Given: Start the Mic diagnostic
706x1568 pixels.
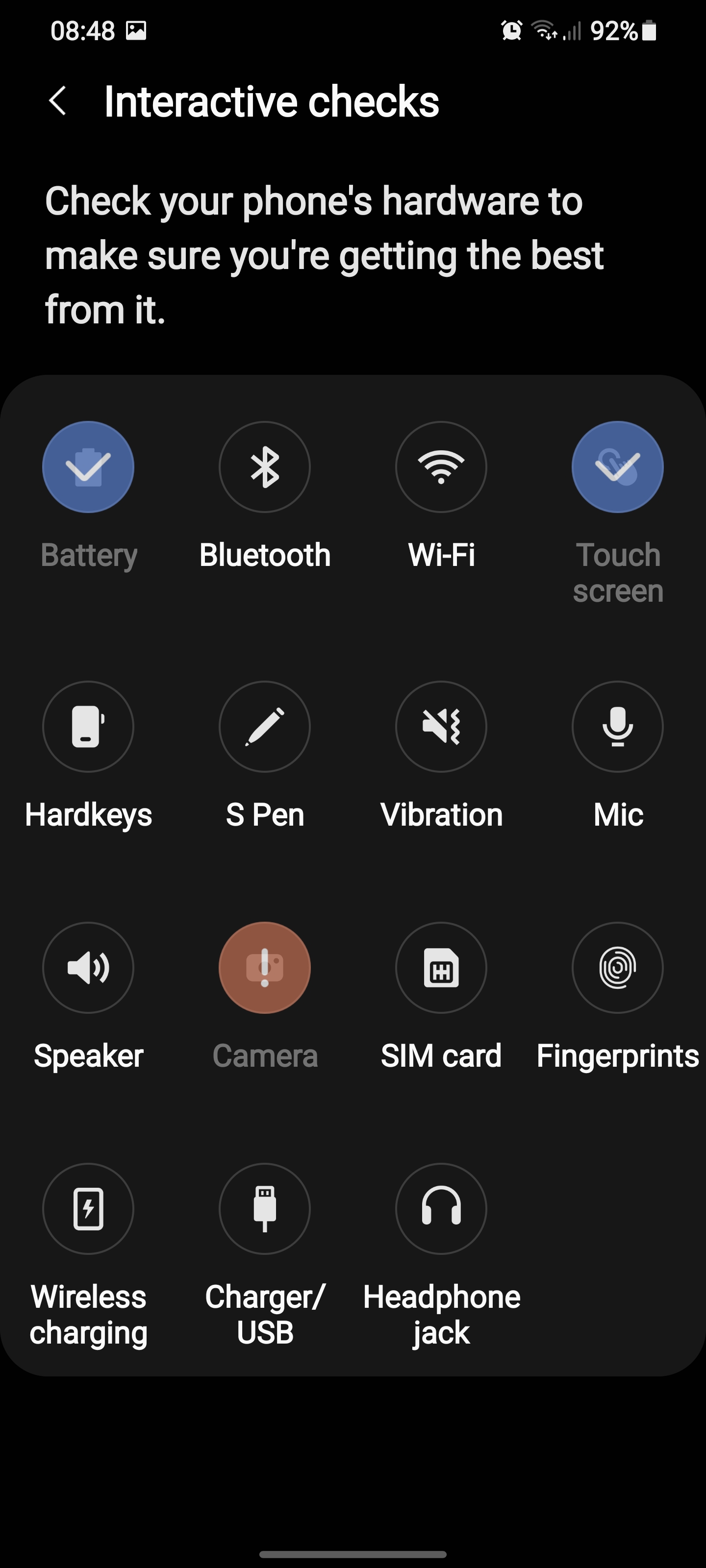Looking at the screenshot, I should [617, 727].
